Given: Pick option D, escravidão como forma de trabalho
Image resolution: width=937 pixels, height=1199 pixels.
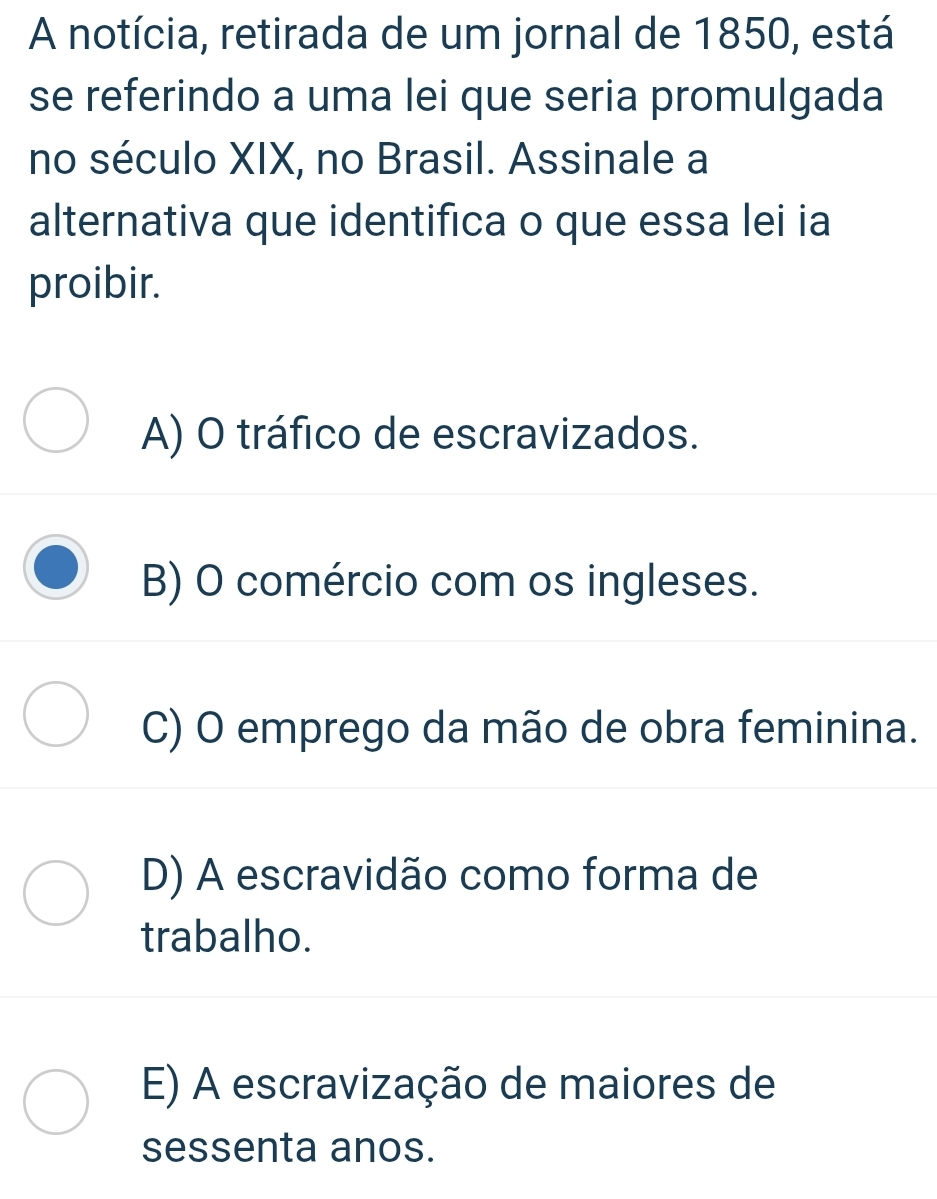Looking at the screenshot, I should tap(56, 892).
